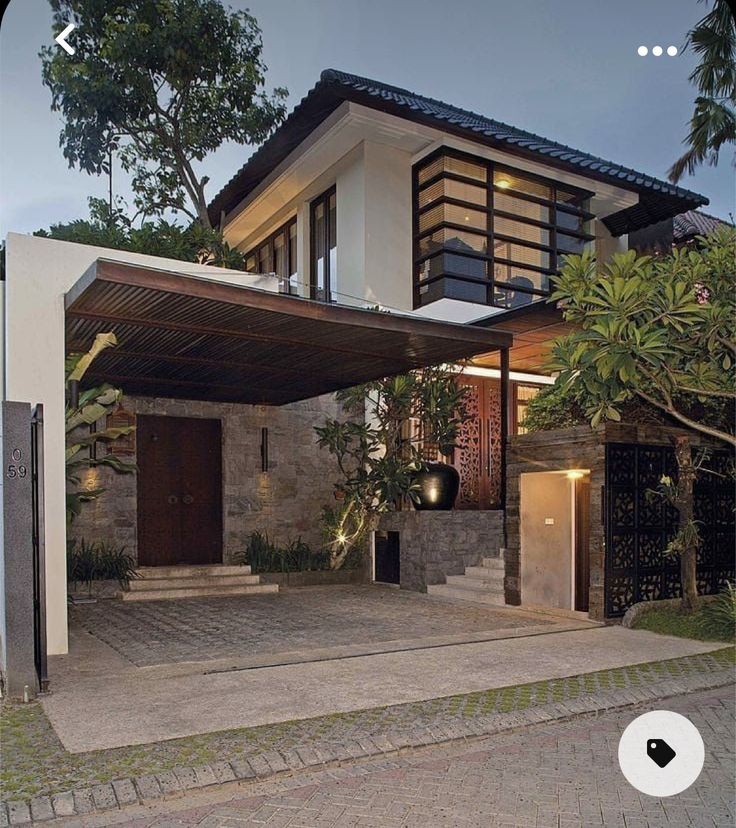Click the rightmost dot of the overflow menu
This screenshot has width=736, height=828.
click(673, 50)
